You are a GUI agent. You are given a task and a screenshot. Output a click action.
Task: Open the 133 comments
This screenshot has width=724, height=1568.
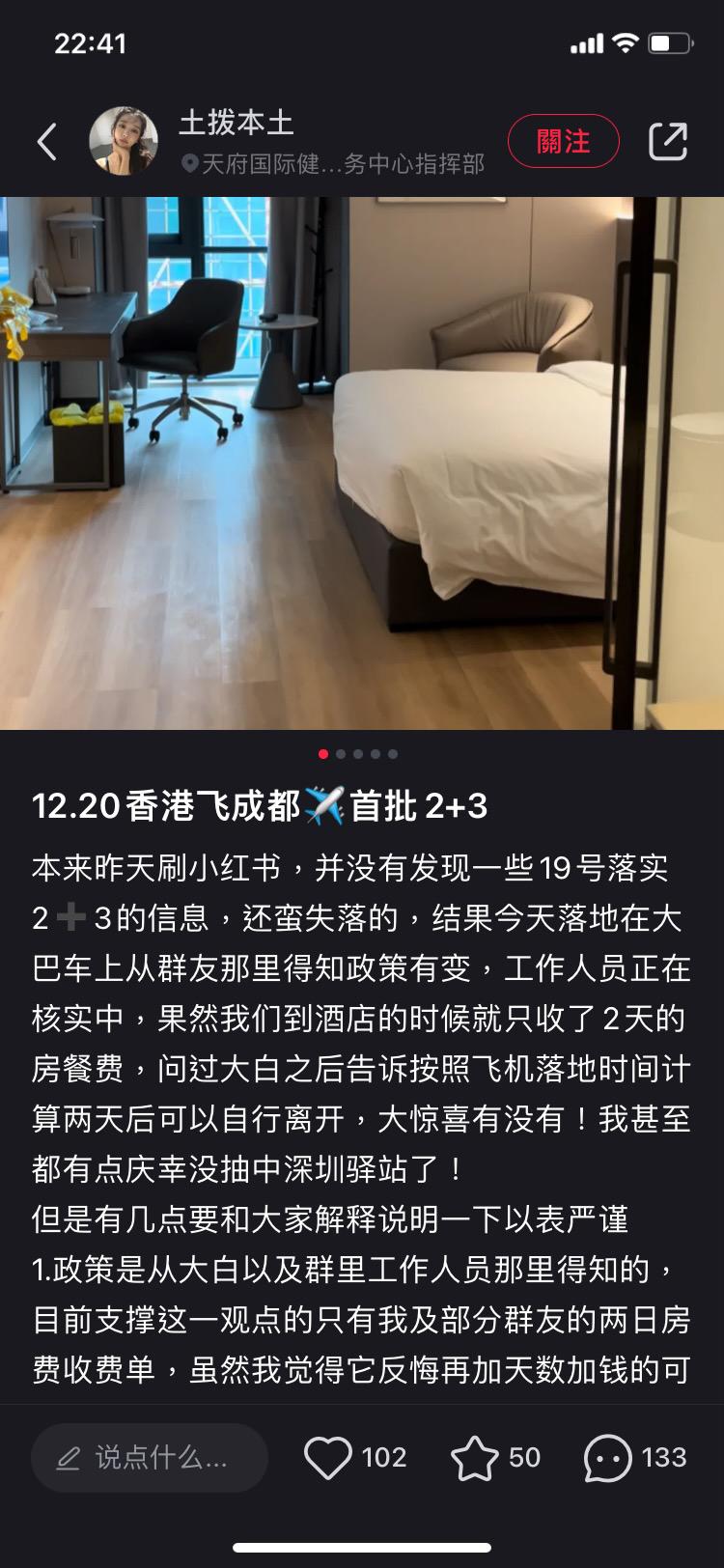(608, 1457)
